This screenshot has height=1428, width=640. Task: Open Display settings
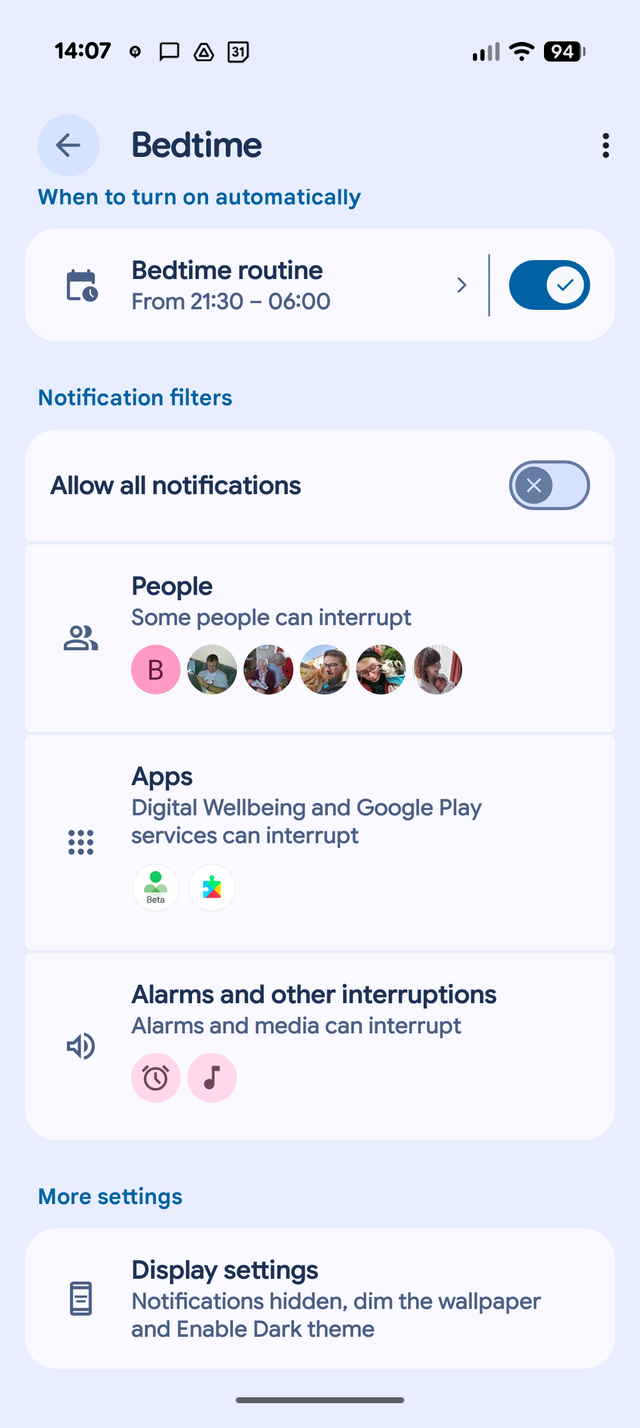point(320,1298)
